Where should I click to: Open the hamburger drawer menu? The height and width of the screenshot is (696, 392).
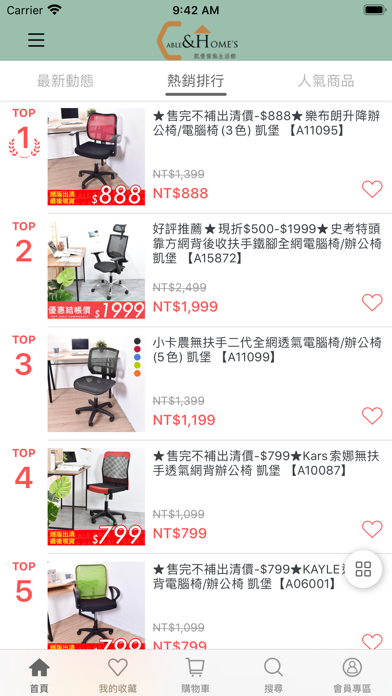coord(36,40)
